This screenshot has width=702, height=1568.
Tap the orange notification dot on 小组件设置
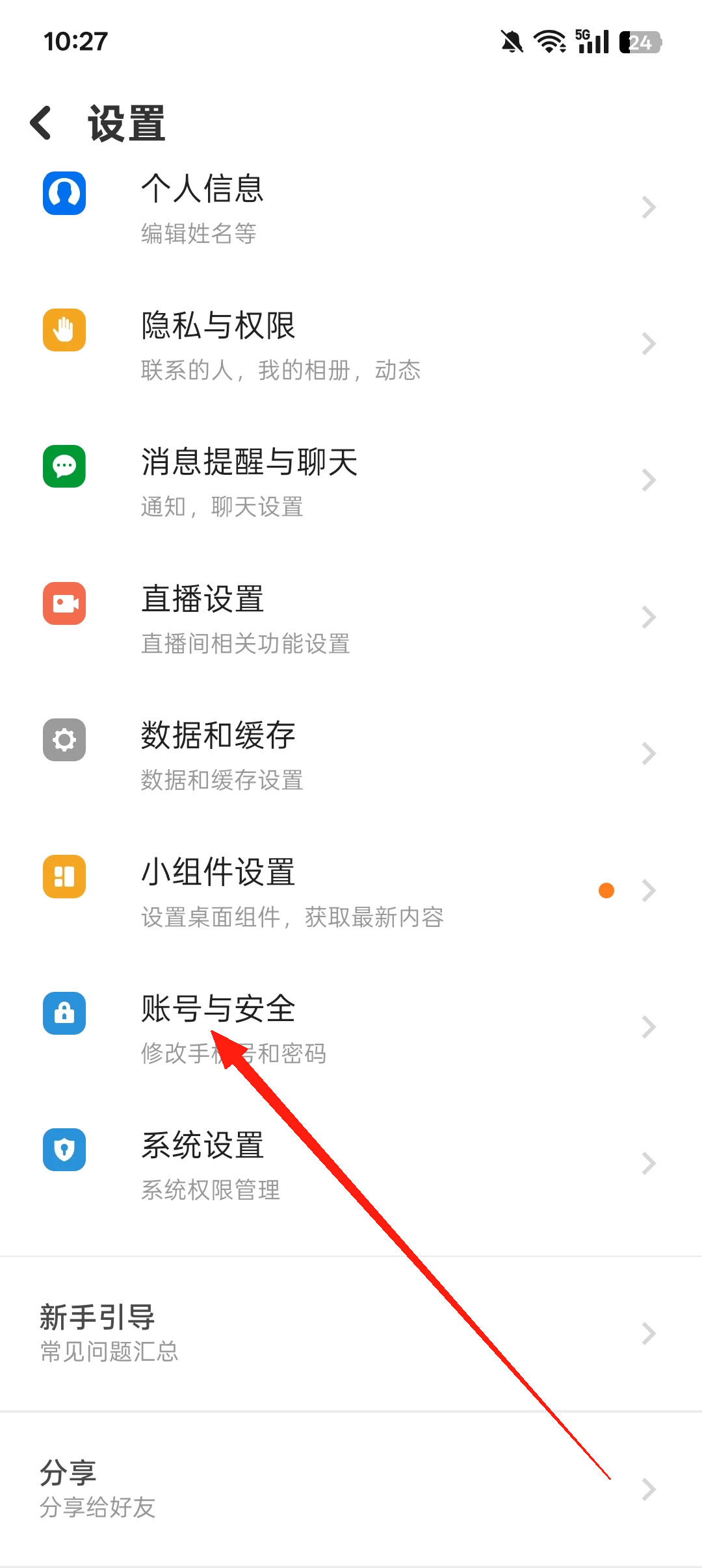(x=607, y=891)
